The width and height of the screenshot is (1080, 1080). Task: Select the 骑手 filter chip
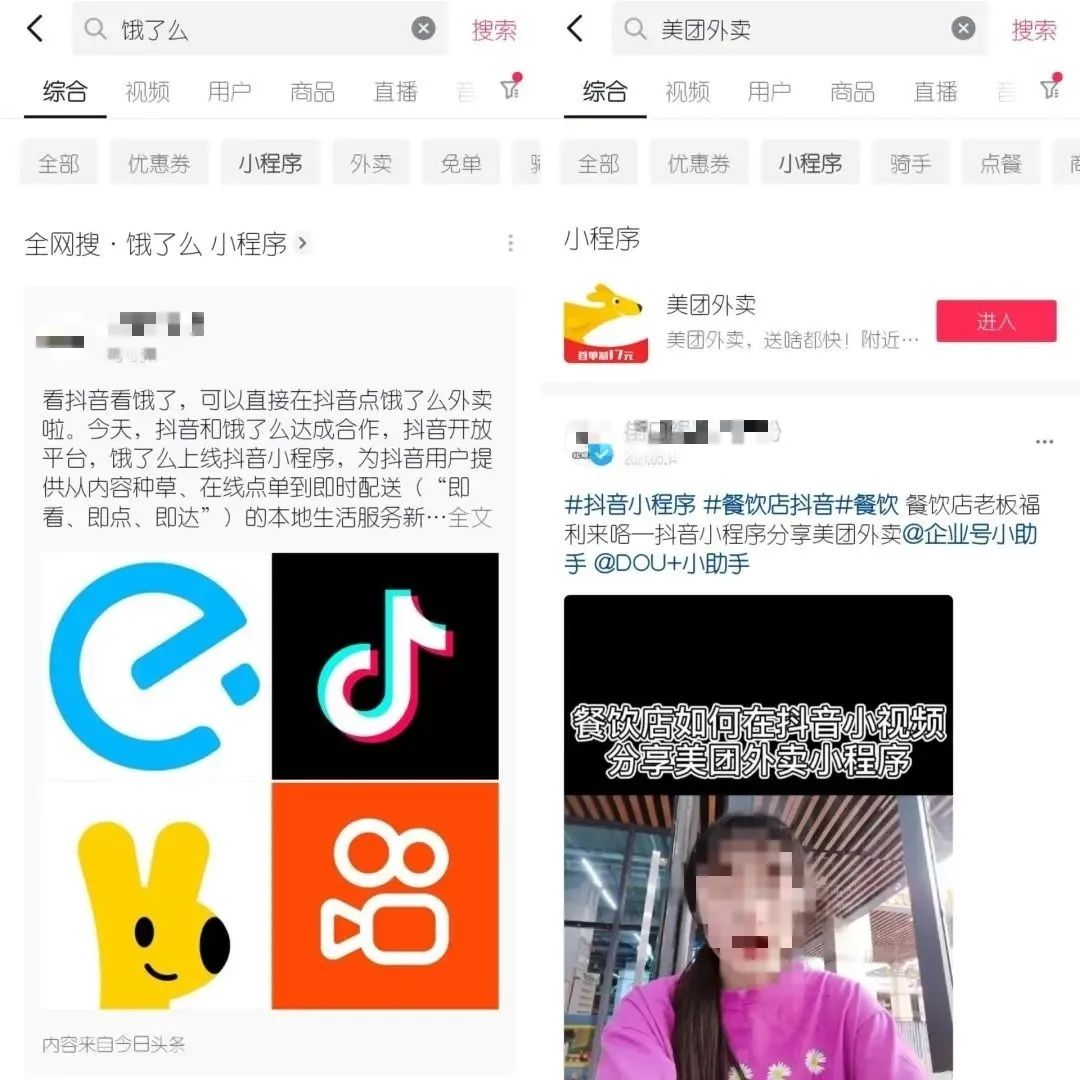pyautogui.click(x=909, y=164)
